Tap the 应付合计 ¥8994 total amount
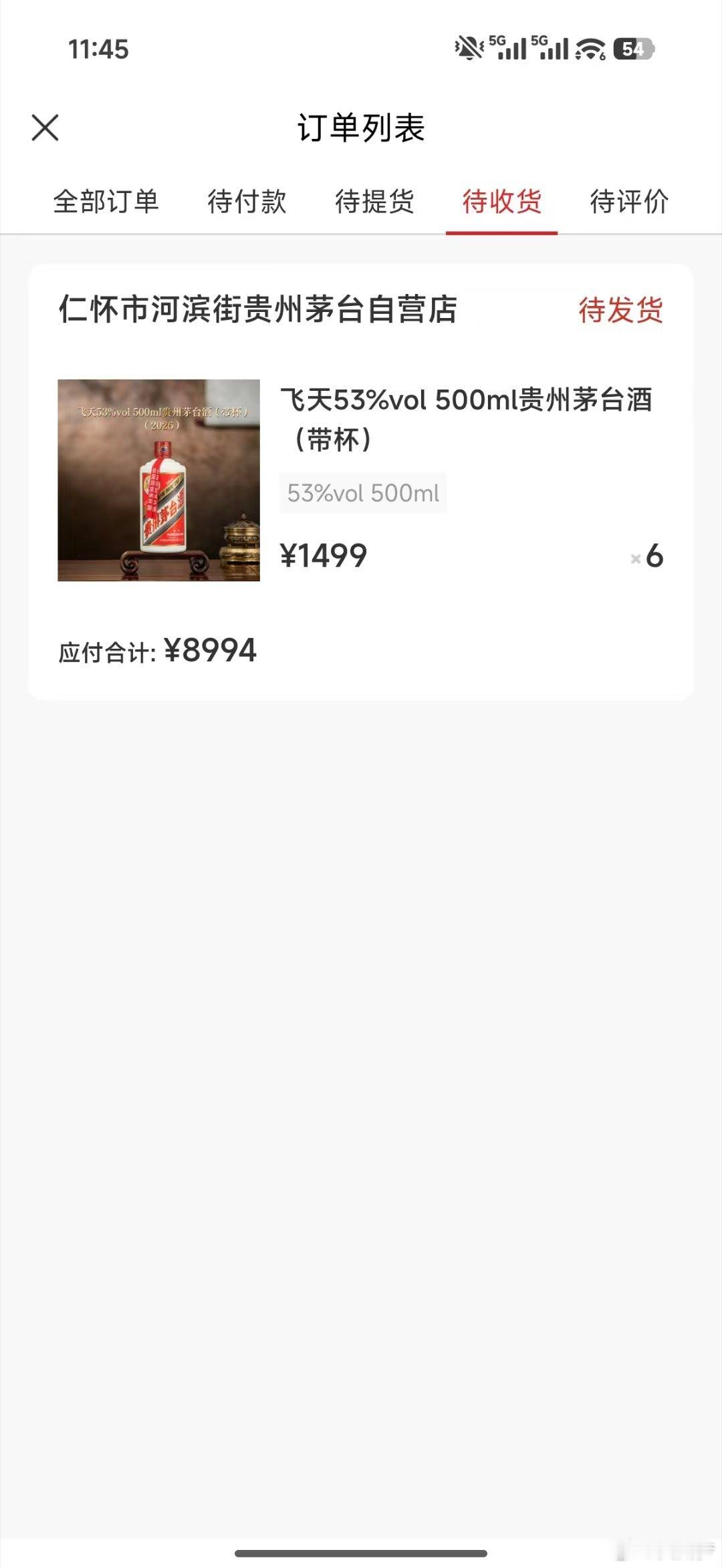The height and width of the screenshot is (1568, 722). 156,651
